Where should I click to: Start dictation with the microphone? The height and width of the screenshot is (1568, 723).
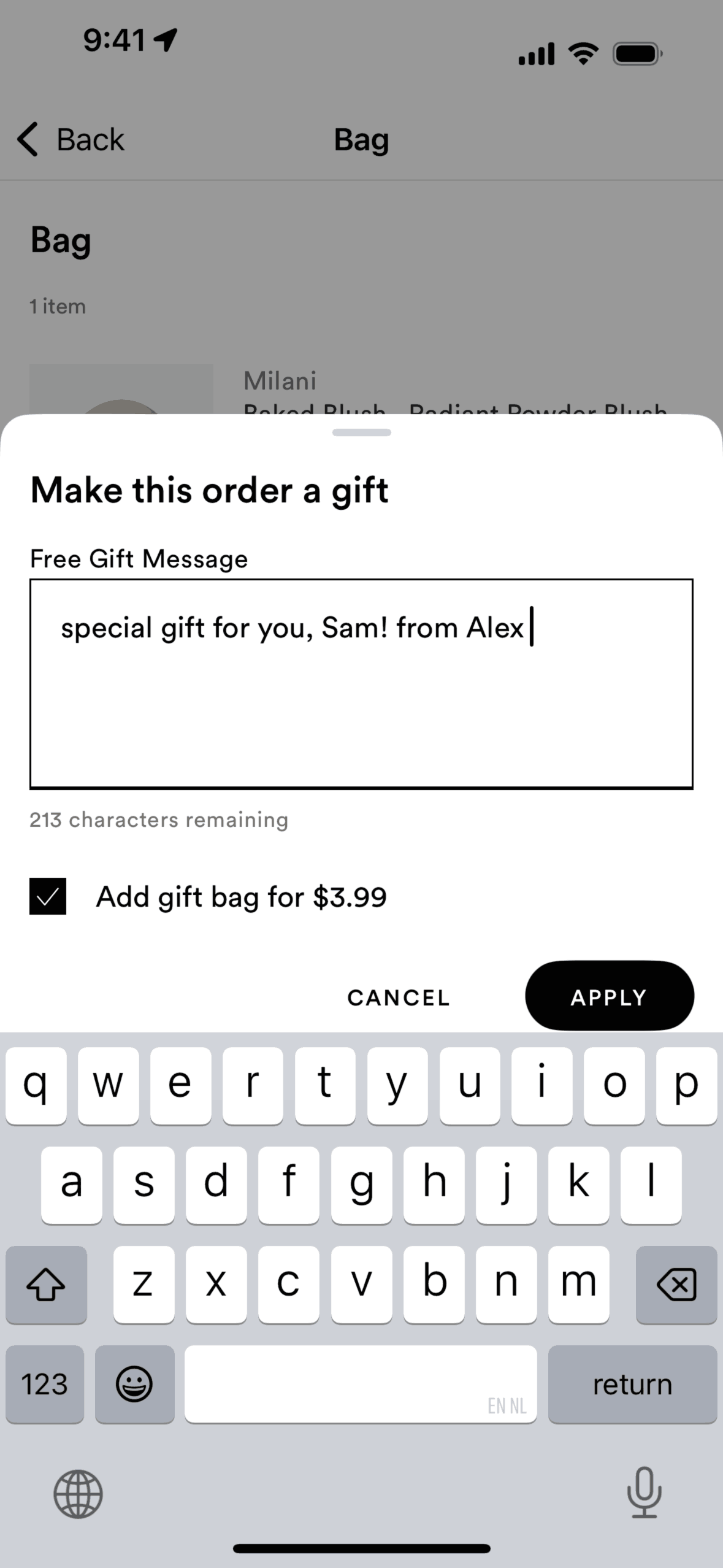[644, 1493]
